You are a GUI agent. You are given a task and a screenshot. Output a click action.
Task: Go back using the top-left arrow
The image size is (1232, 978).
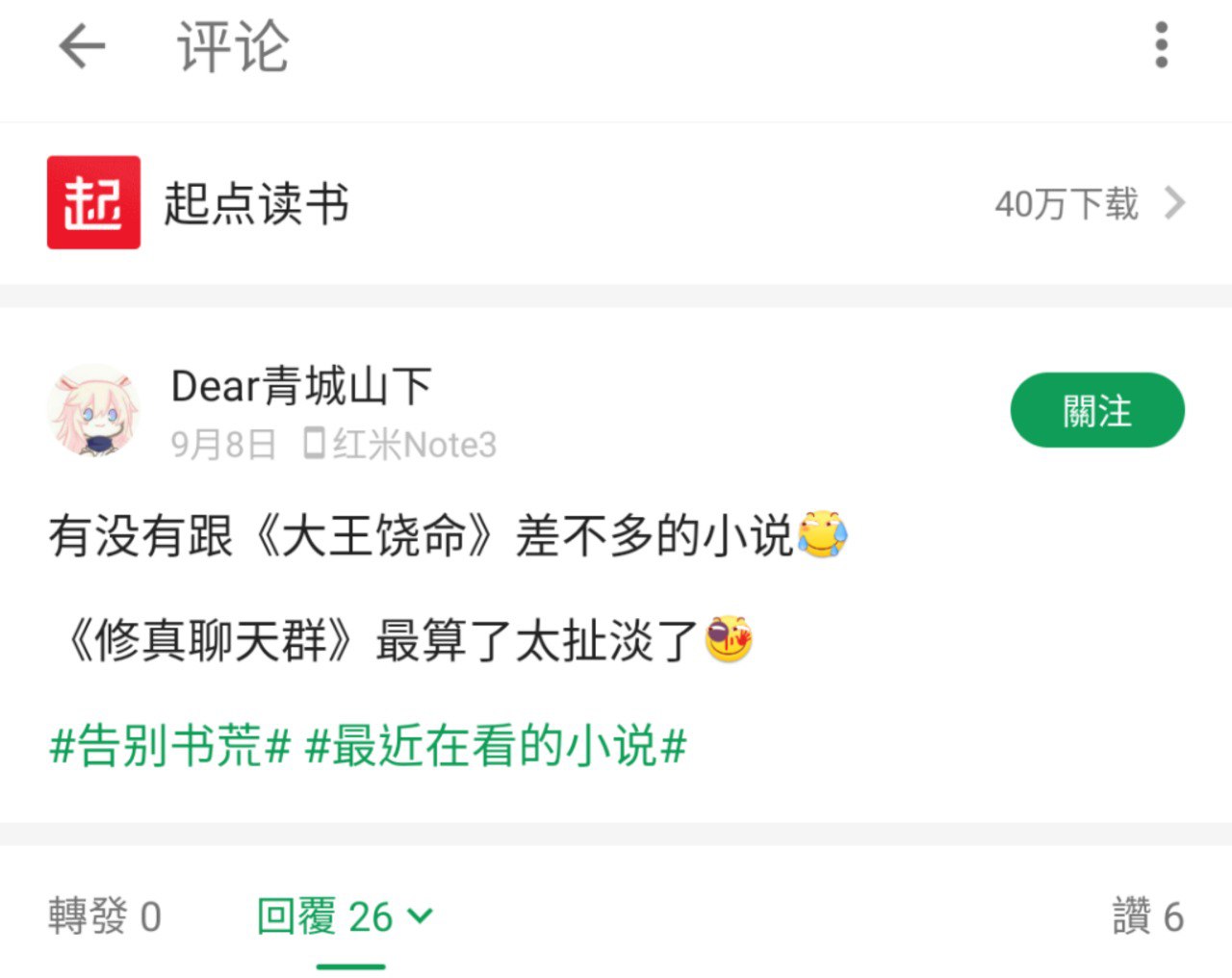(x=82, y=46)
